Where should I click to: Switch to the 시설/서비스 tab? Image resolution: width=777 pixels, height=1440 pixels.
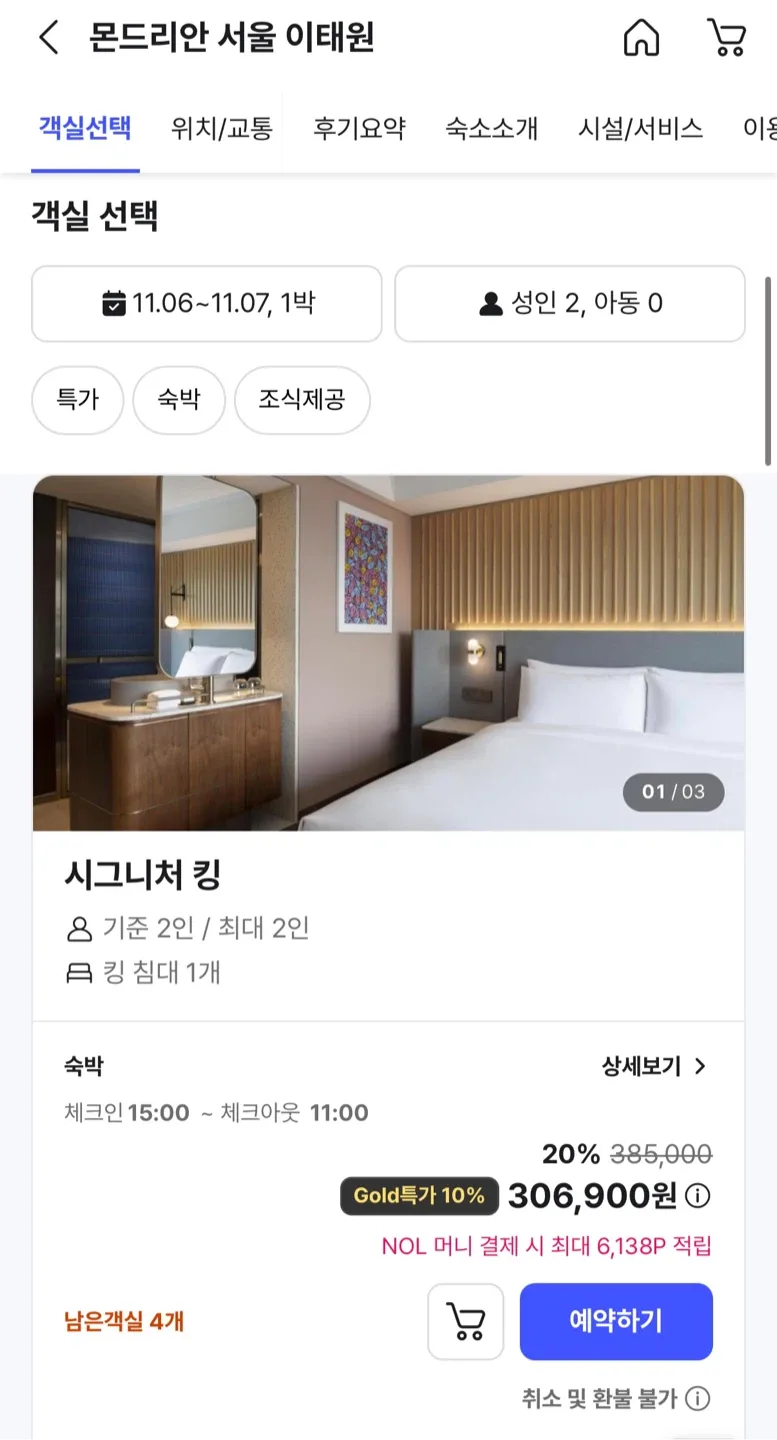(x=640, y=128)
